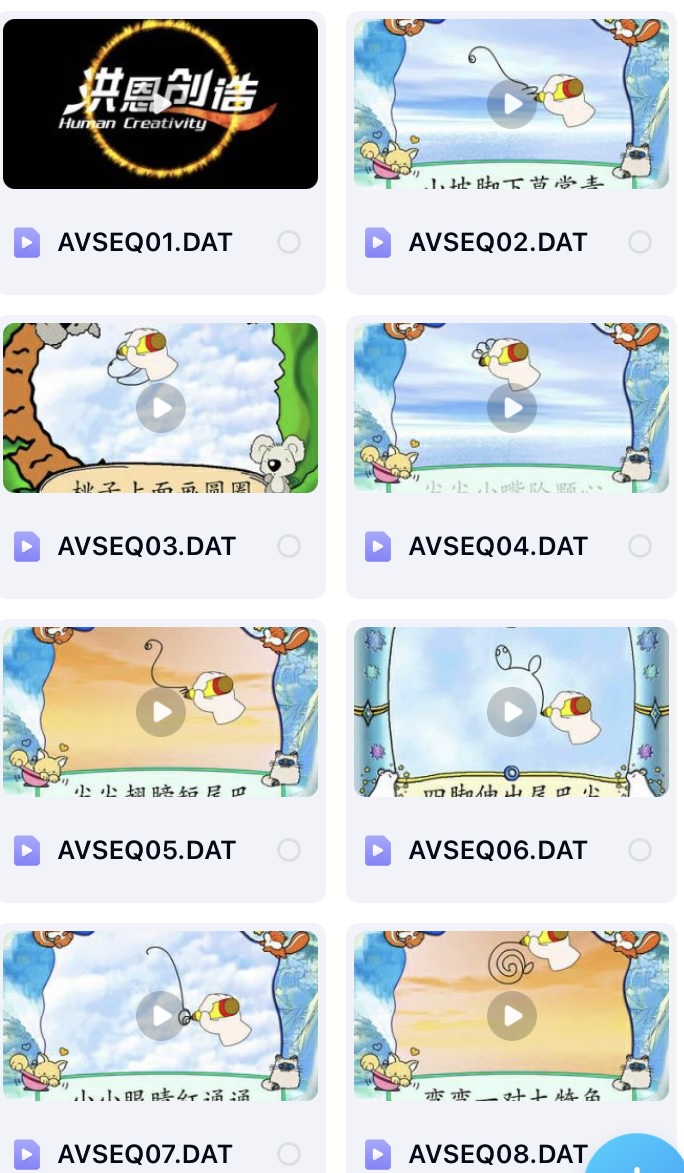Viewport: 684px width, 1173px height.
Task: Tap the blue floating add button
Action: [640, 1160]
